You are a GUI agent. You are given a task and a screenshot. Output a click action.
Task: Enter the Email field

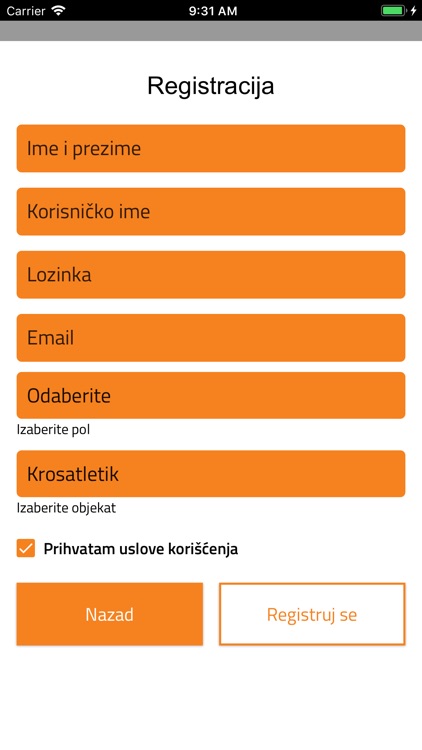[x=211, y=338]
